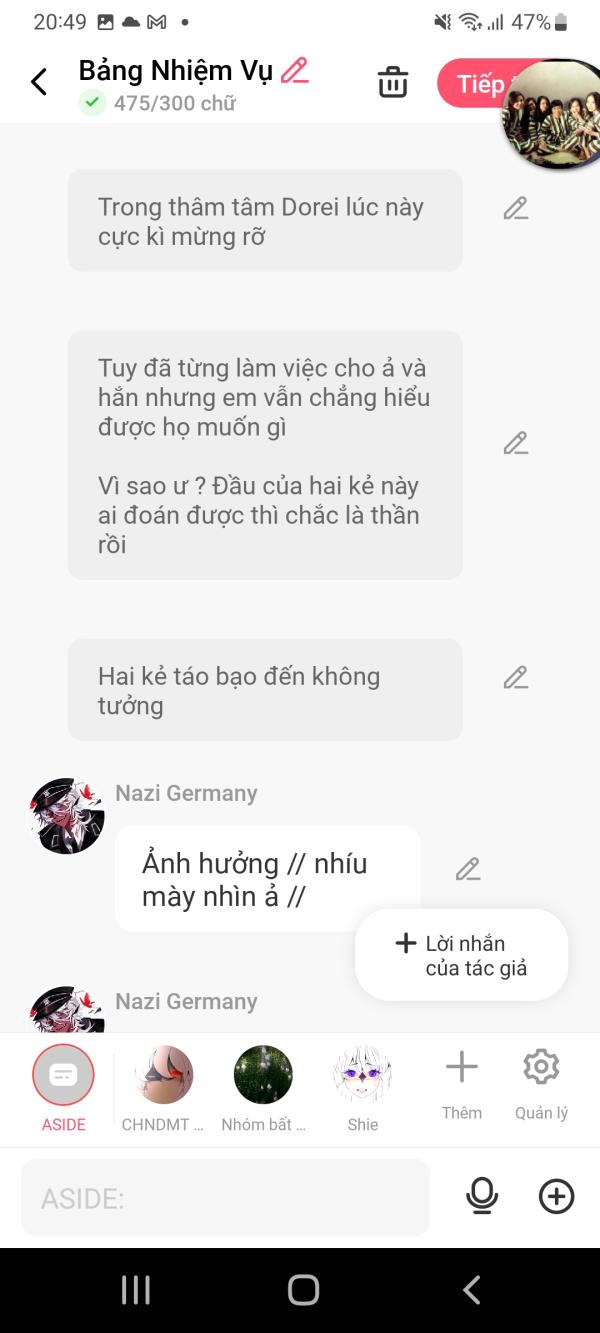The image size is (600, 1333).
Task: Open recent apps from navigation bar
Action: 135,1290
